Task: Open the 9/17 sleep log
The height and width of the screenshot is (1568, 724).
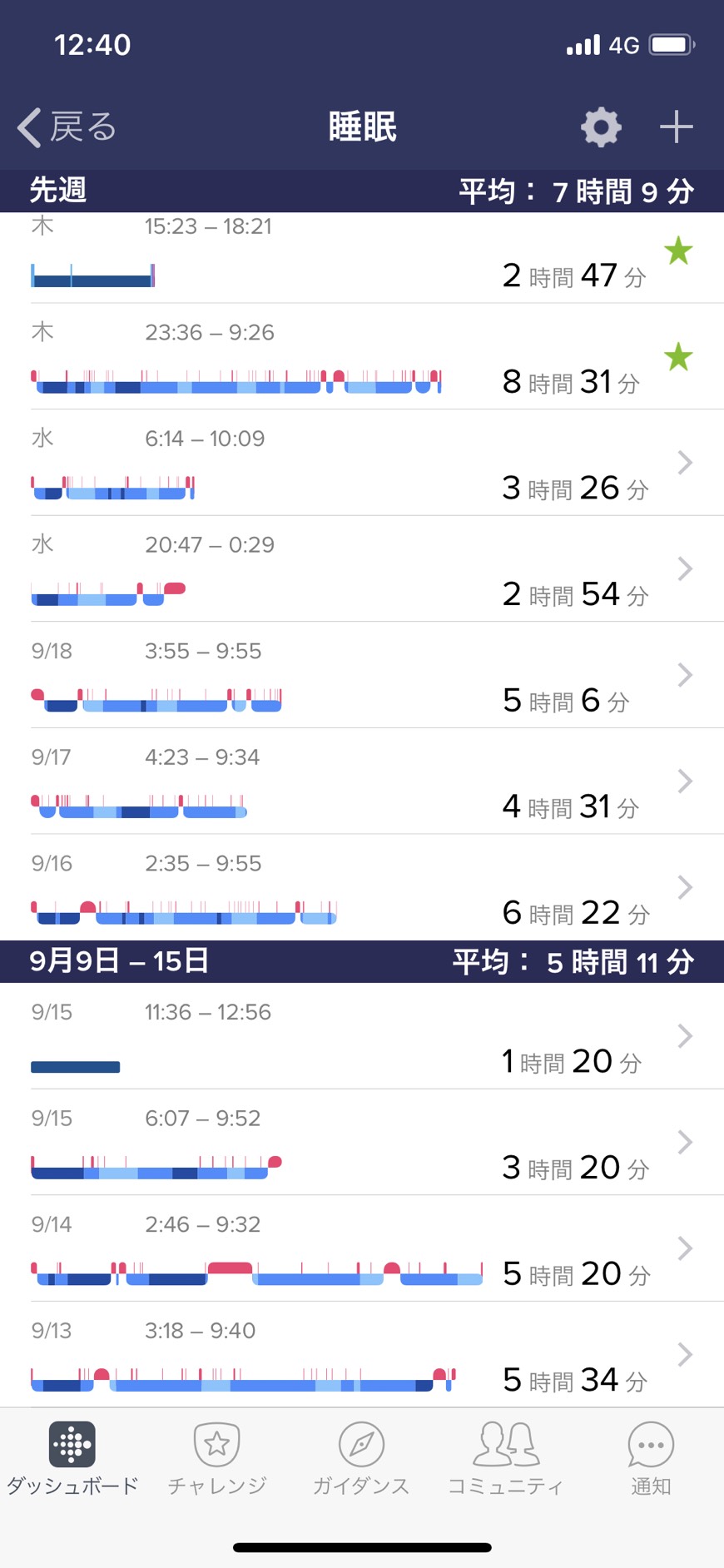Action: click(x=362, y=782)
